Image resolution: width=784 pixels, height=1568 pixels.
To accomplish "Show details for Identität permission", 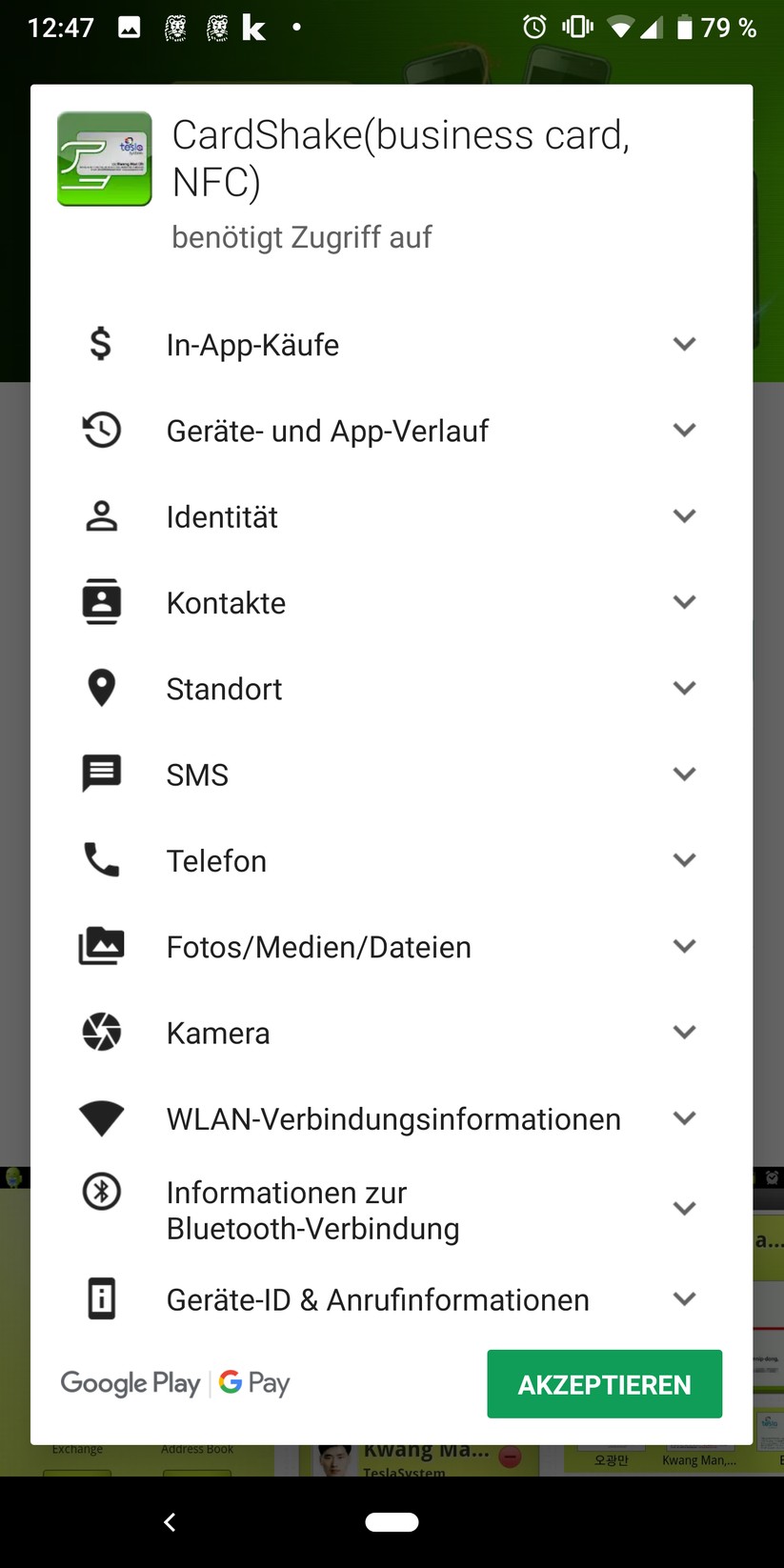I will click(x=684, y=516).
